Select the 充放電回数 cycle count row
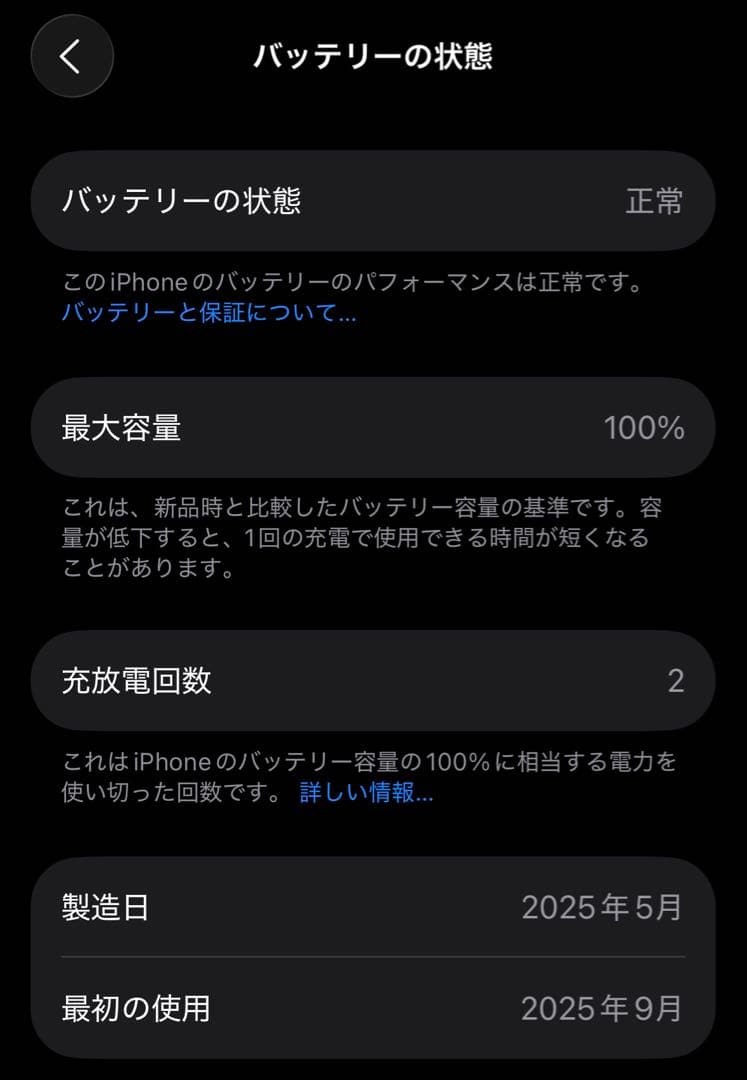The height and width of the screenshot is (1080, 747). coord(373,681)
